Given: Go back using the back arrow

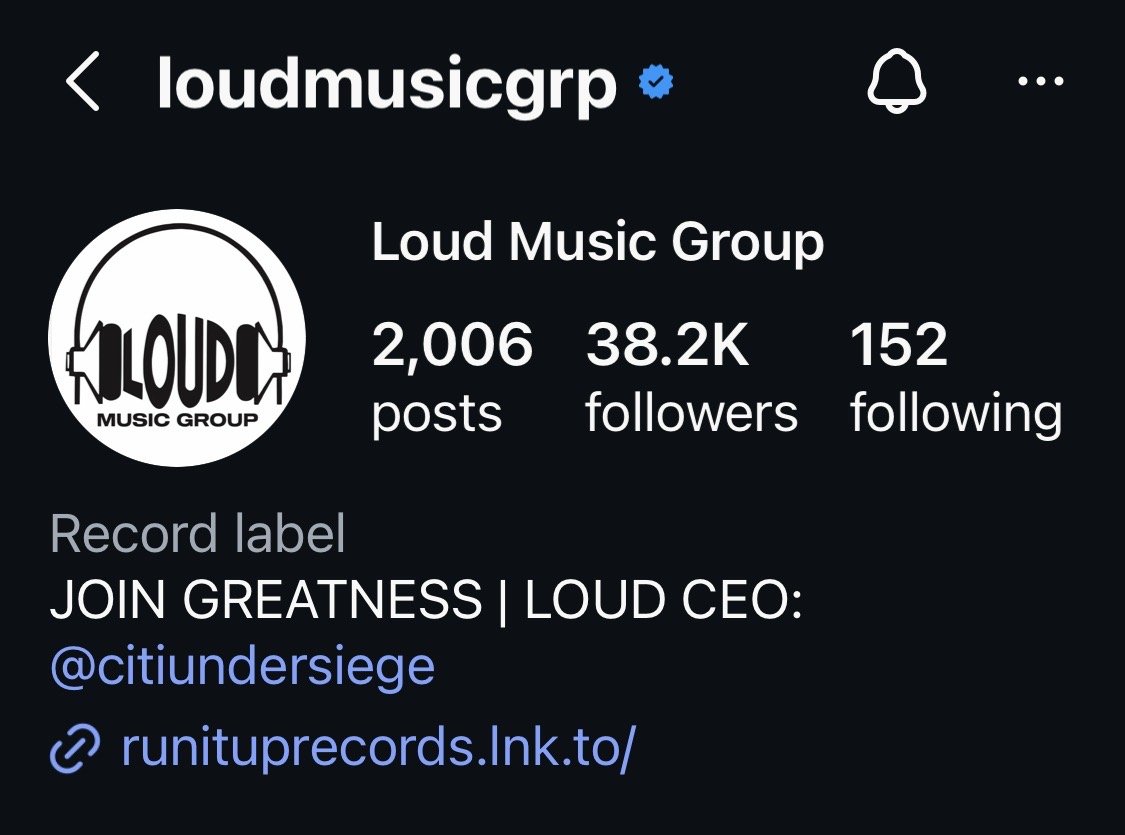Looking at the screenshot, I should point(83,83).
